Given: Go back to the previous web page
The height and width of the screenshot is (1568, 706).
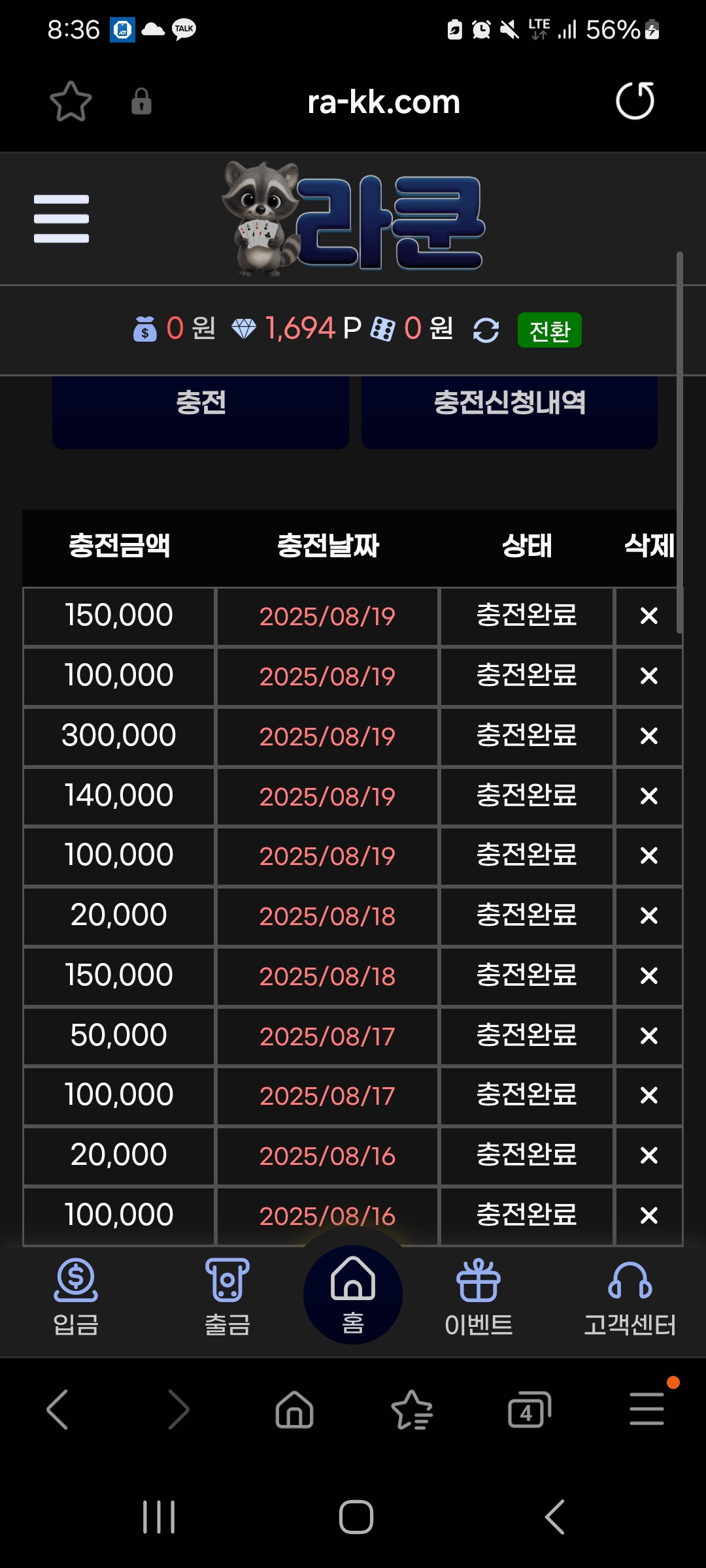Looking at the screenshot, I should tap(58, 1411).
